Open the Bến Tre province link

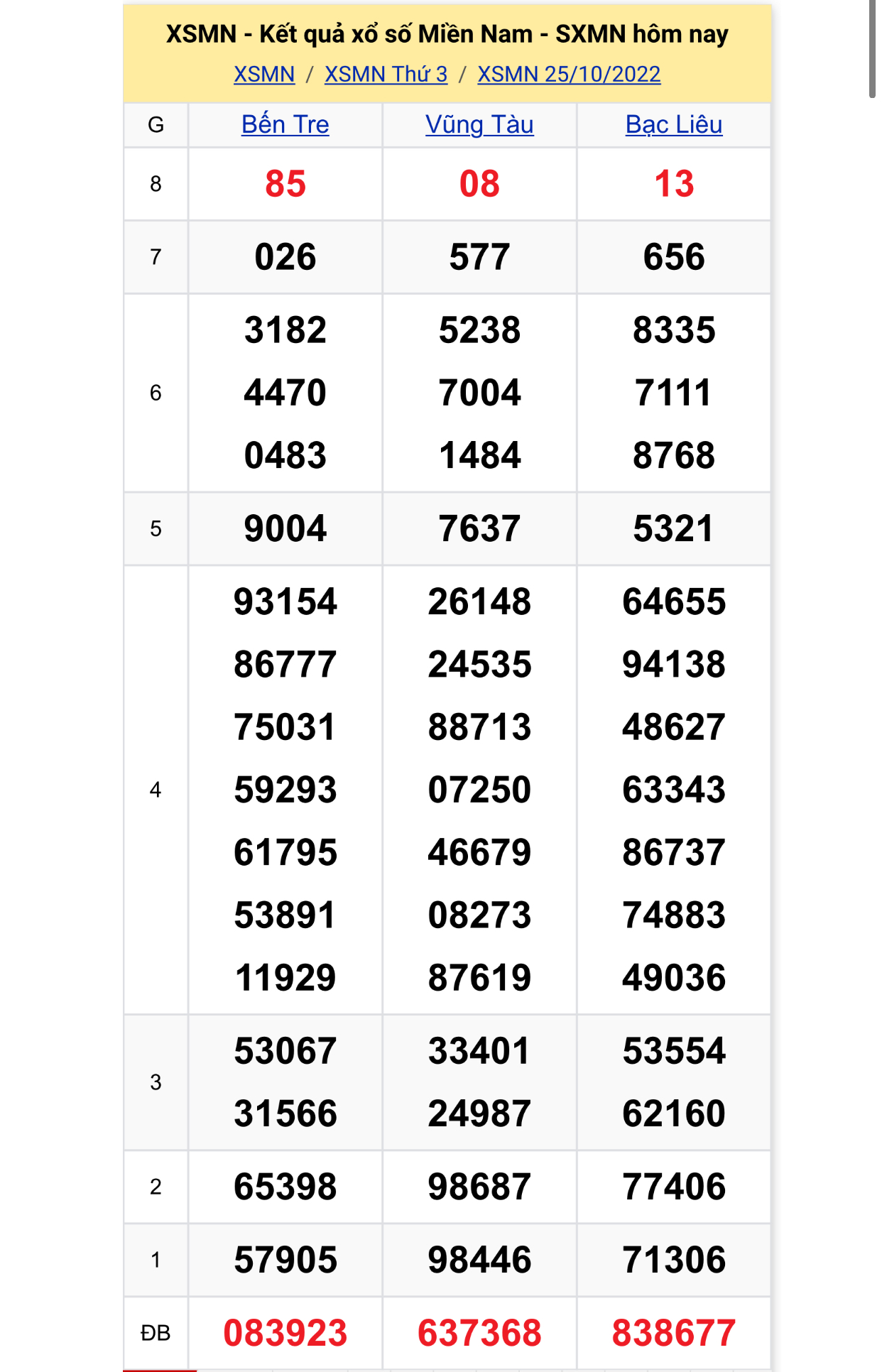[285, 125]
